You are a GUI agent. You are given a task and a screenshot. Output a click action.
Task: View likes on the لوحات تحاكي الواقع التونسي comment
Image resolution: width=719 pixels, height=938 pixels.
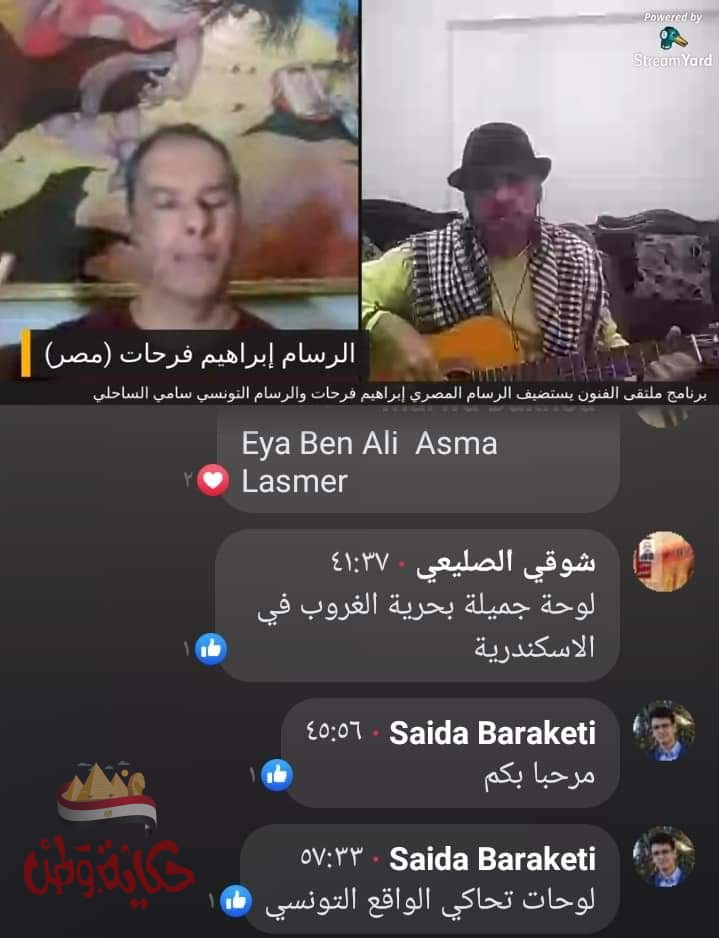pyautogui.click(x=234, y=900)
